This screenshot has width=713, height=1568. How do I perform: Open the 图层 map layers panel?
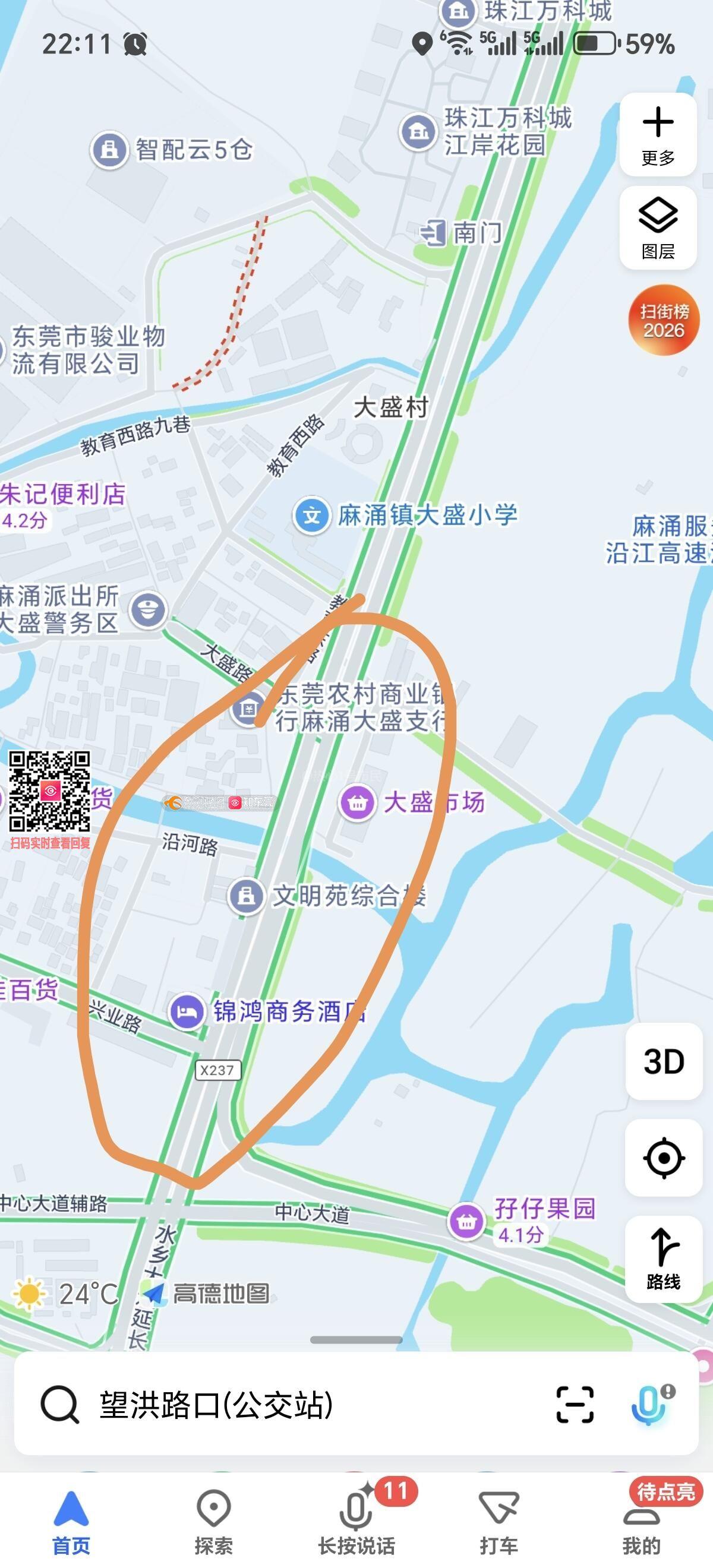(x=658, y=228)
